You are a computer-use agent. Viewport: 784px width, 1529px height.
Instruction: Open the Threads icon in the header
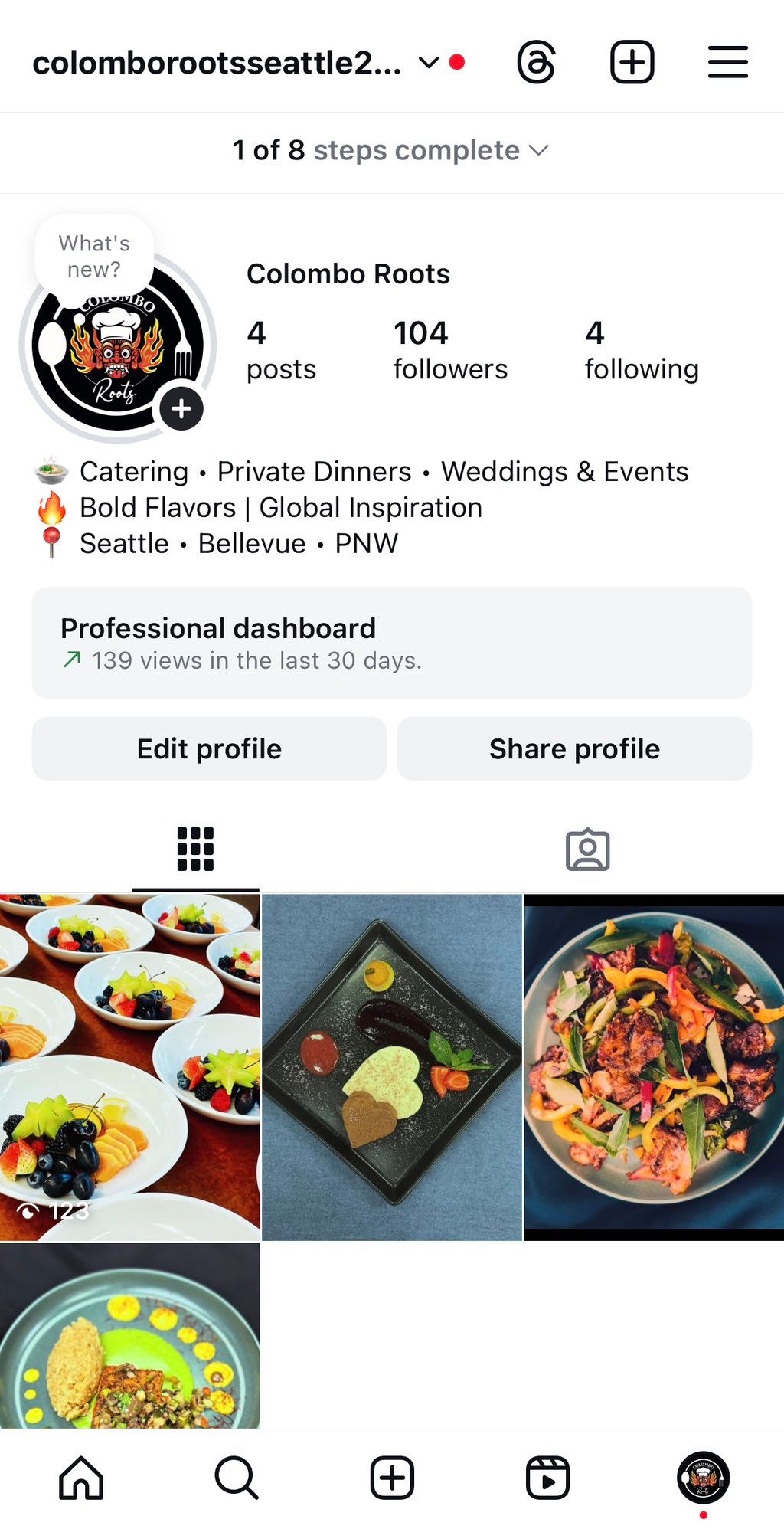pyautogui.click(x=536, y=62)
